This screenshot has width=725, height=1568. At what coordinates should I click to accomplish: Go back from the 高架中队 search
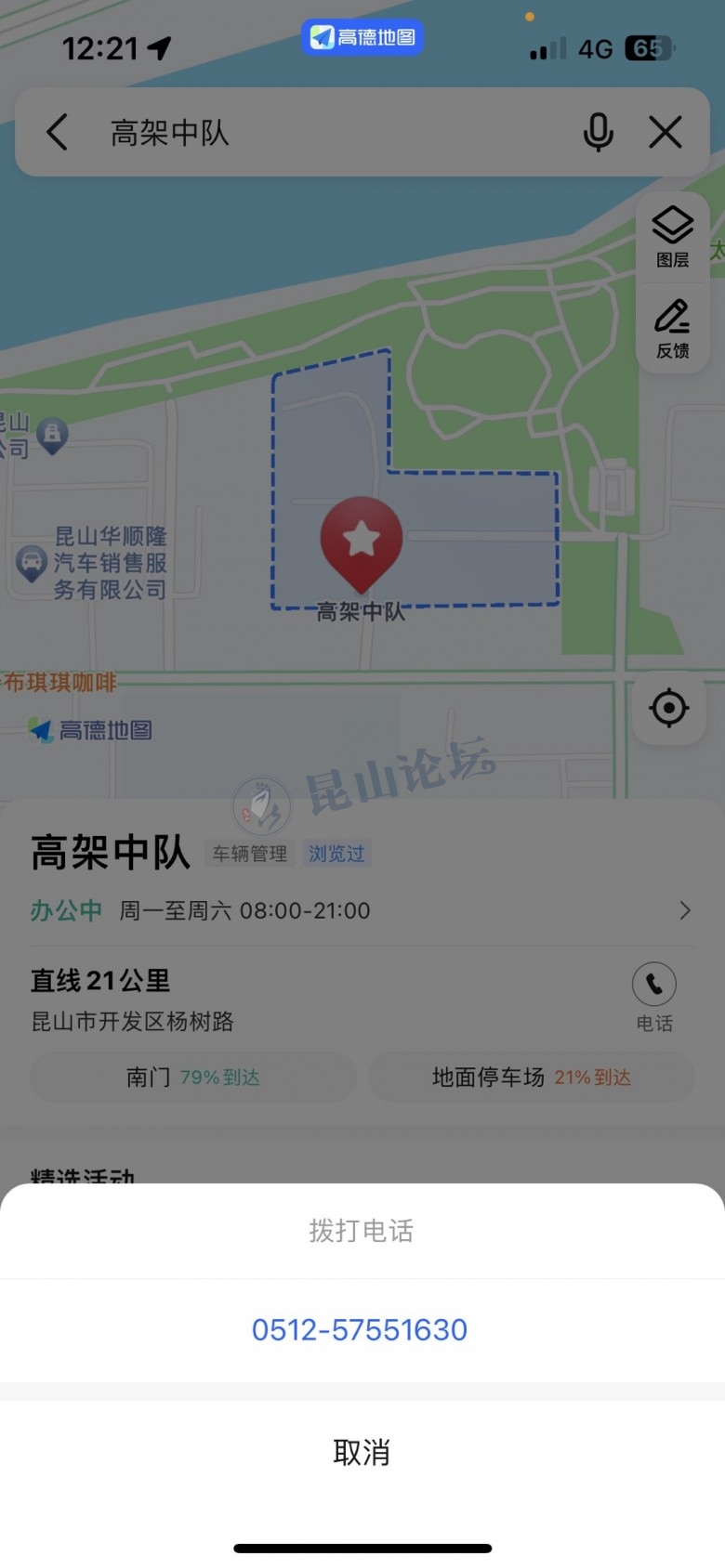pos(58,132)
